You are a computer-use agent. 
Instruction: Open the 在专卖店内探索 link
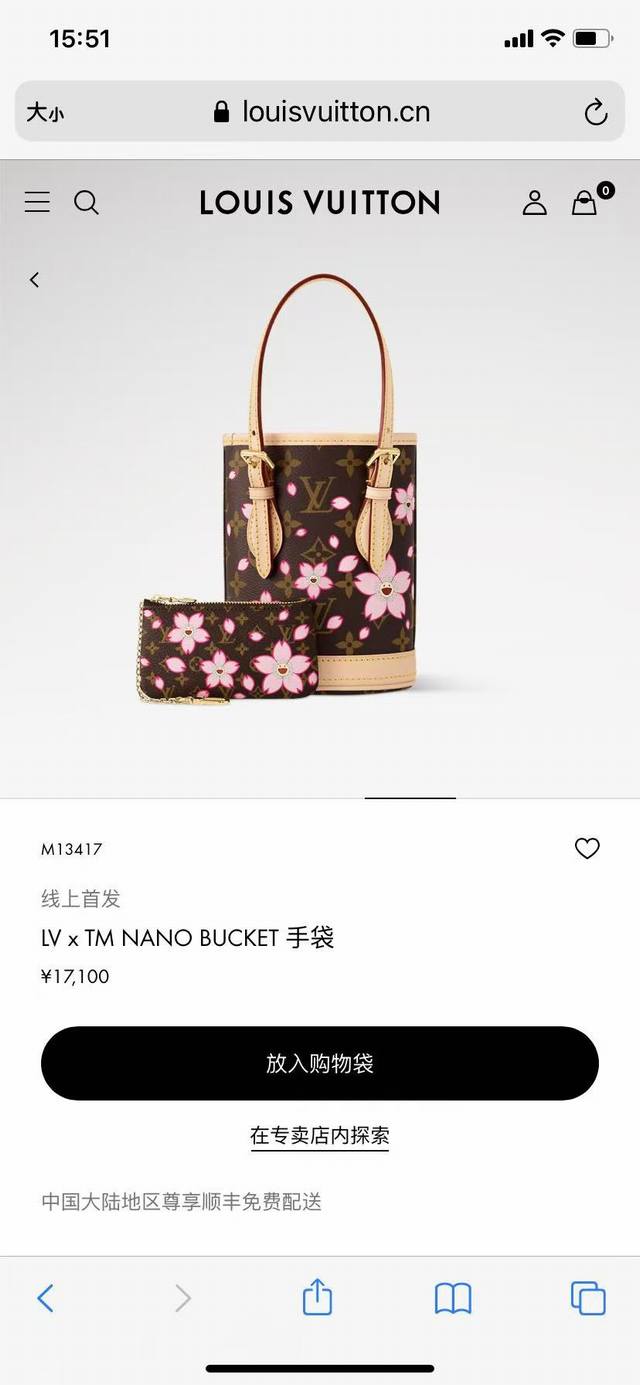pos(320,1135)
